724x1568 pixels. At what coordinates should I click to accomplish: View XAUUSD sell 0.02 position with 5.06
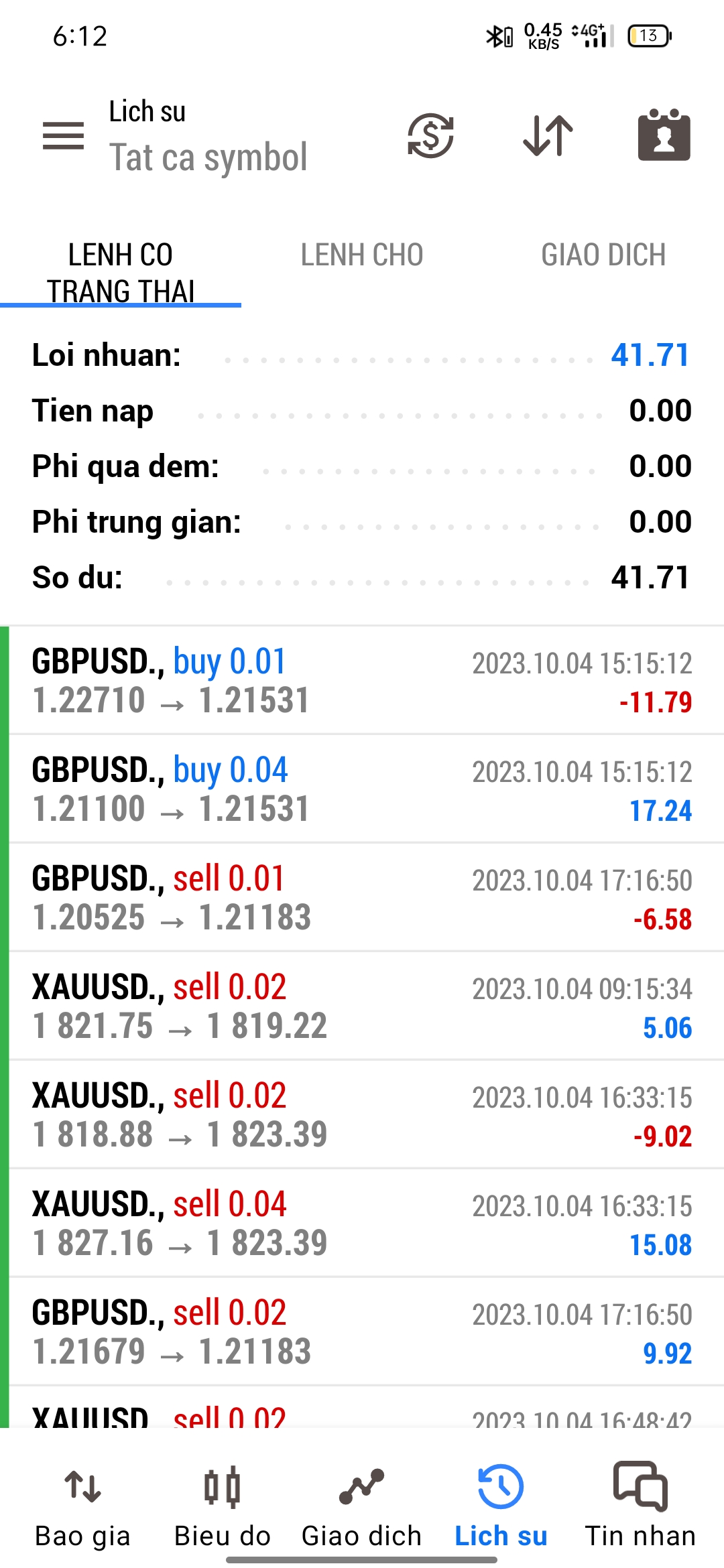pos(362,1006)
